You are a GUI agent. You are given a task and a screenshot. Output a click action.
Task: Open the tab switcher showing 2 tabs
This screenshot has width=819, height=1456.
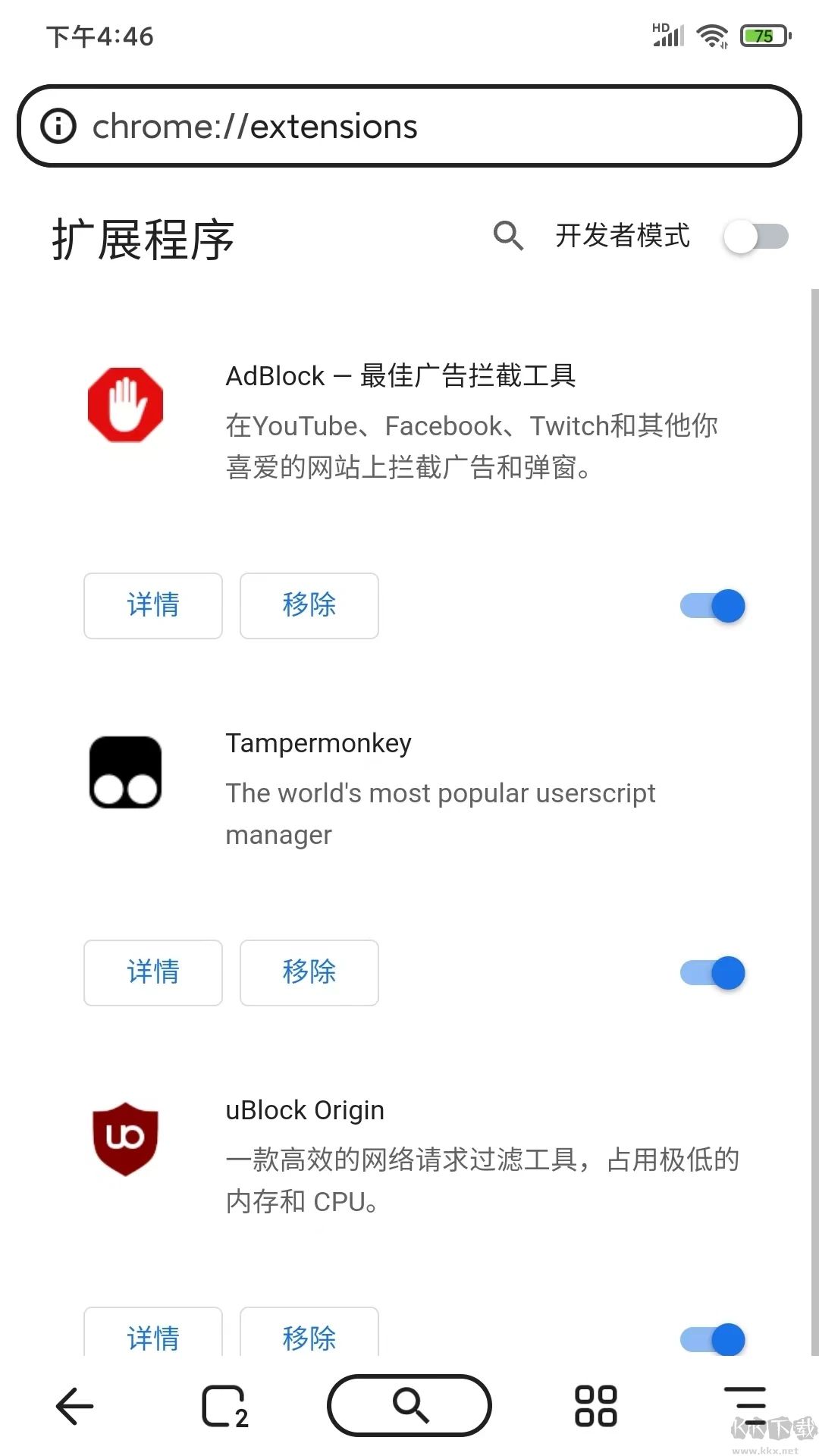click(224, 1404)
